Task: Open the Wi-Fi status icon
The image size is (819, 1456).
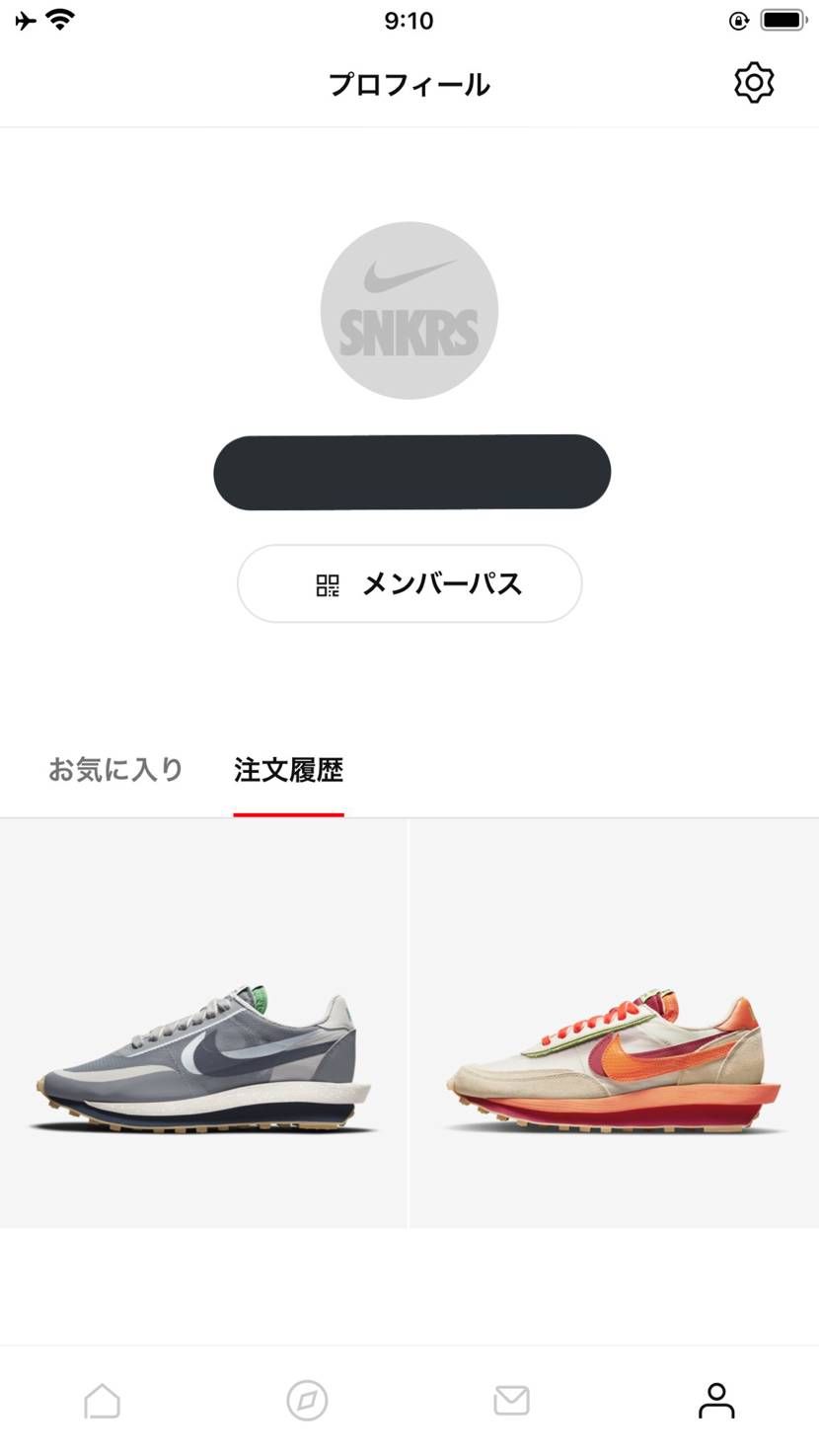Action: (61, 18)
